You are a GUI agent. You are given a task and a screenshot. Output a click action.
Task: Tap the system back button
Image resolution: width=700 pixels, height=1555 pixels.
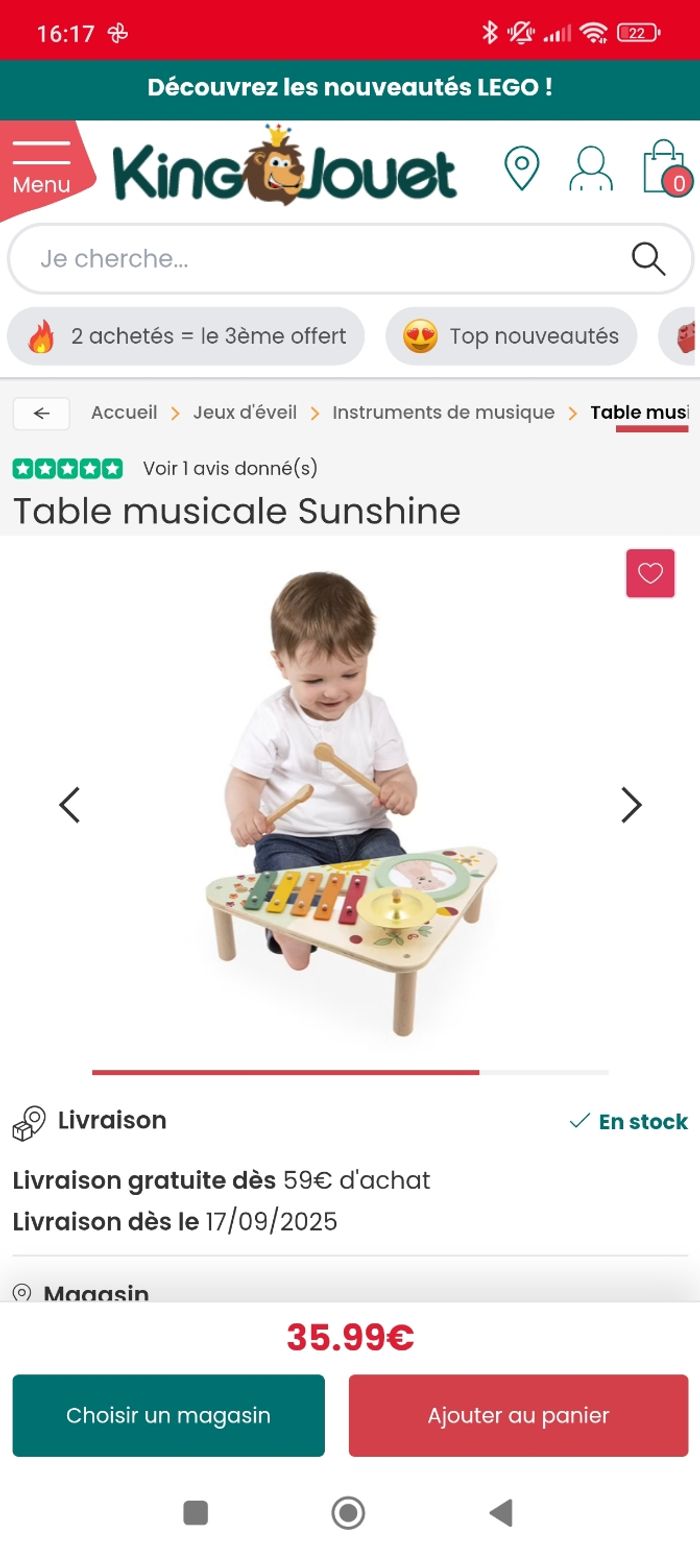point(501,1512)
